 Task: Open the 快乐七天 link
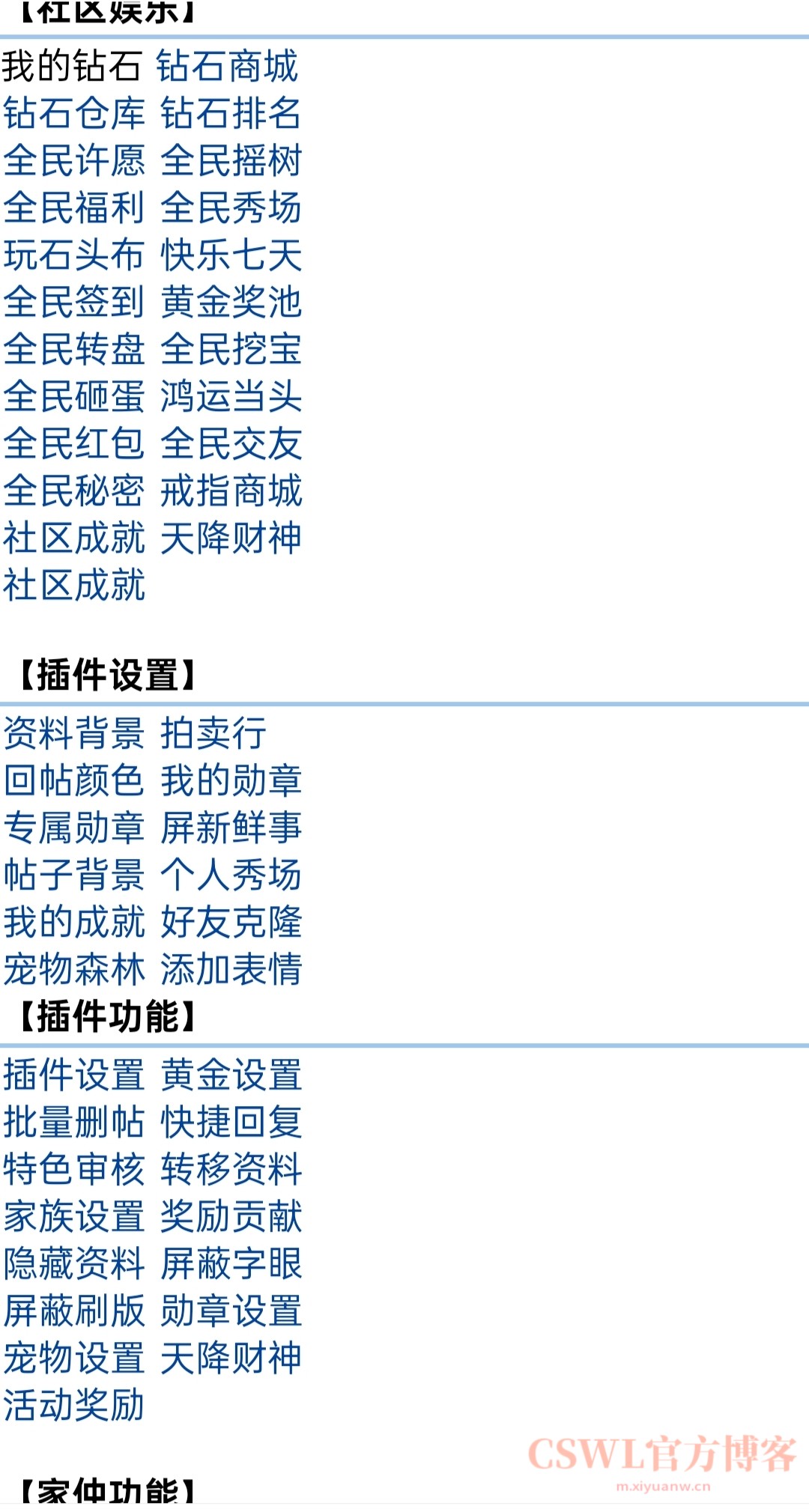click(231, 255)
